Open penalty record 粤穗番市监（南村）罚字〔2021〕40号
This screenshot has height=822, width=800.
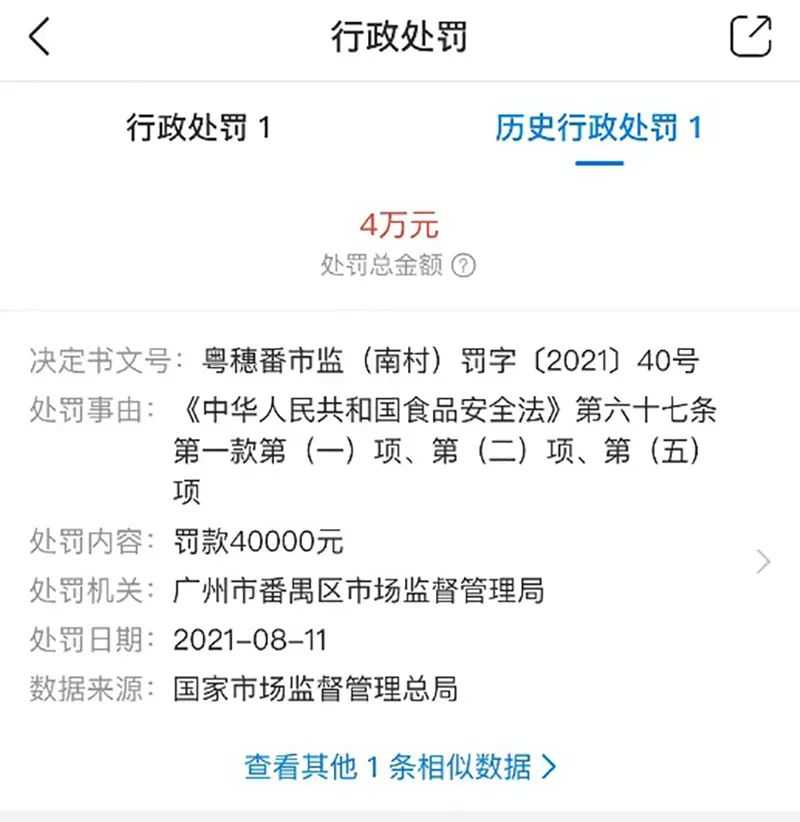click(763, 561)
